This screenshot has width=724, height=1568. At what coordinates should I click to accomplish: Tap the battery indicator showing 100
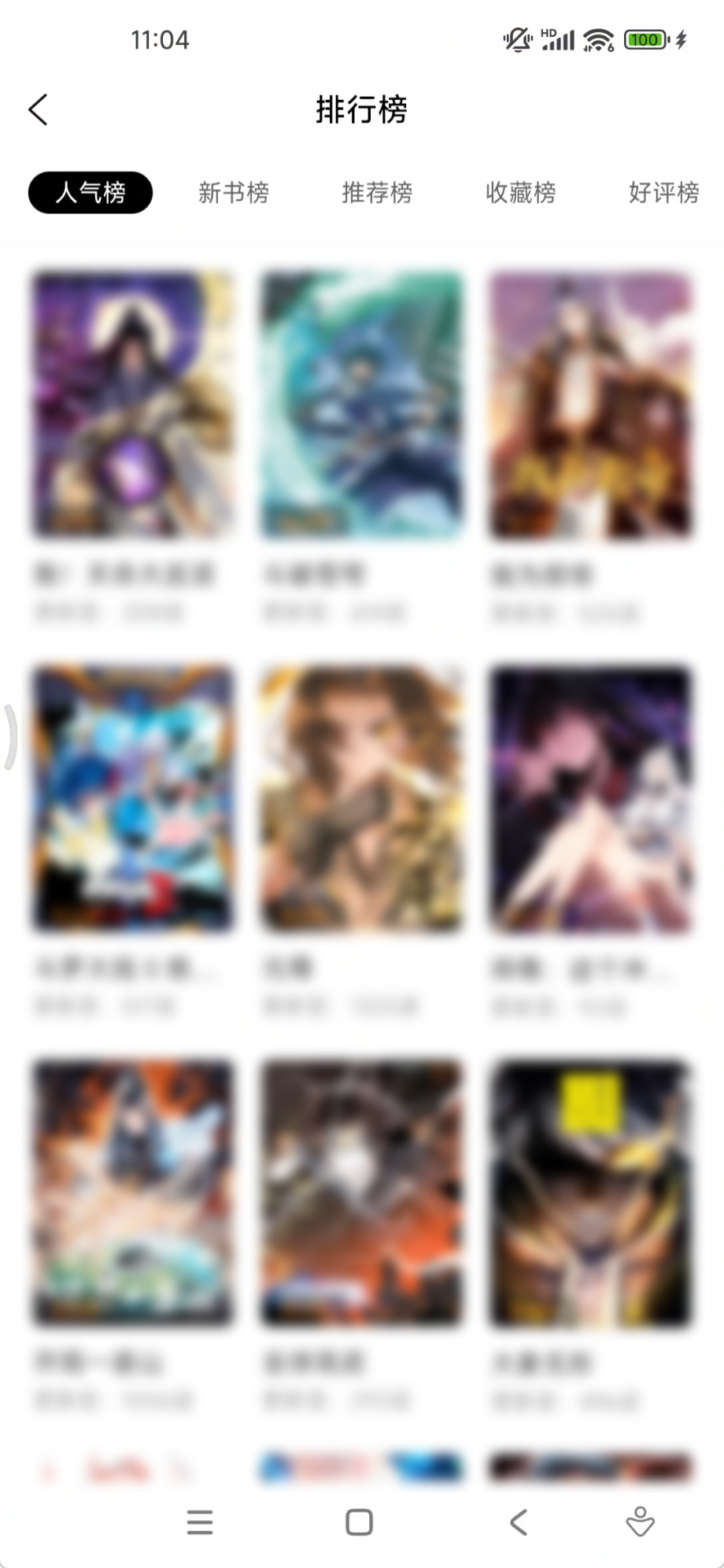(643, 38)
